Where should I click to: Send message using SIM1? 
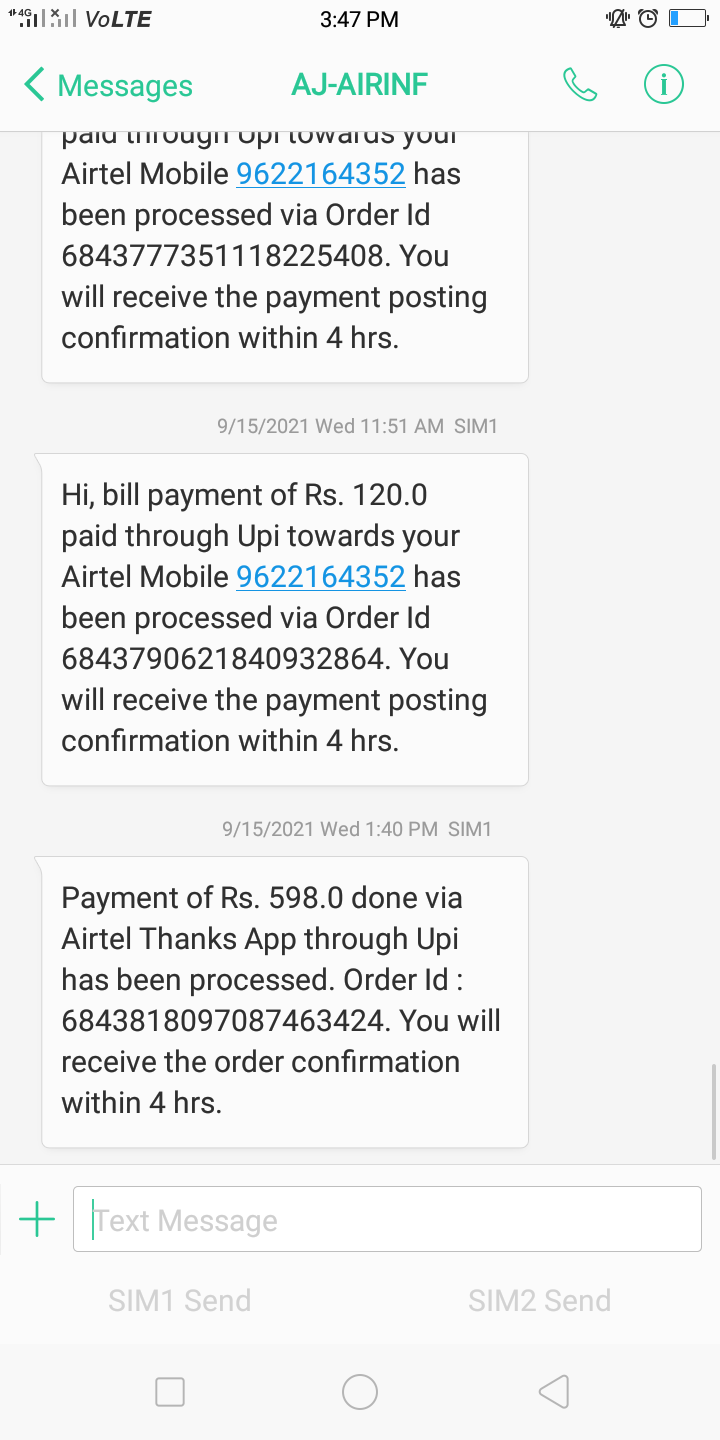coord(180,1301)
